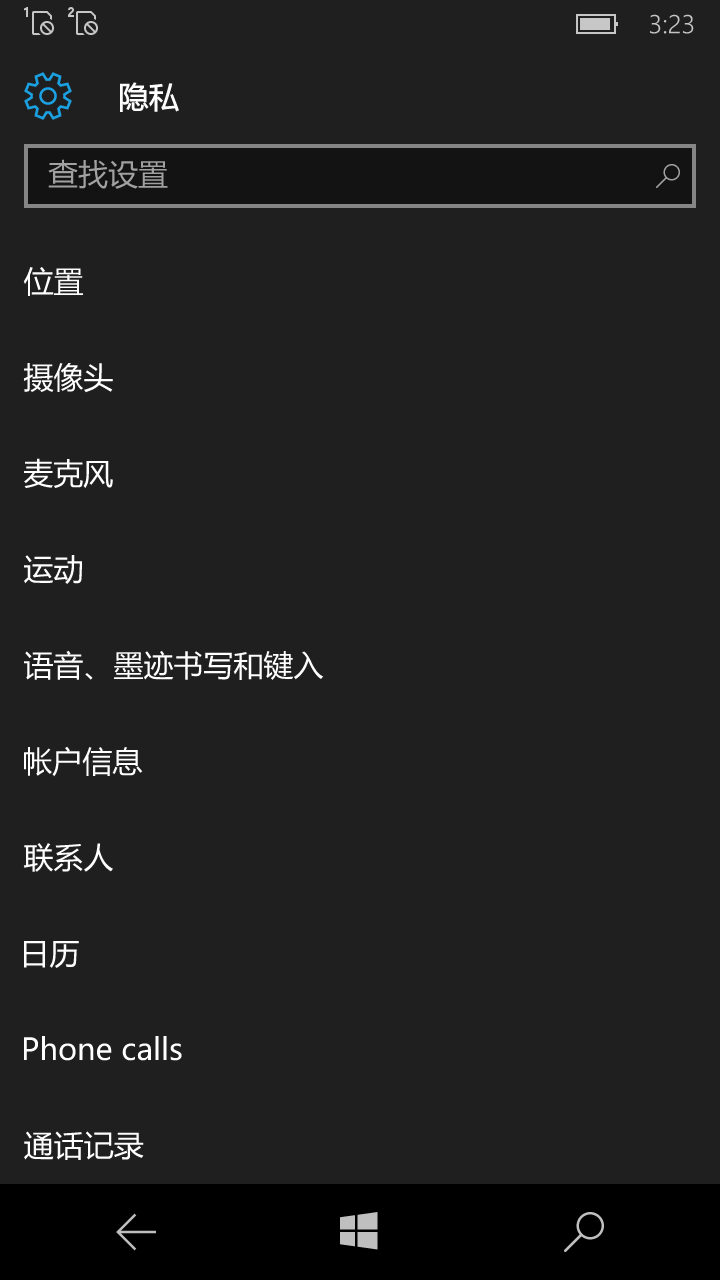This screenshot has height=1280, width=720.
Task: Open 运动 privacy options
Action: coord(360,570)
